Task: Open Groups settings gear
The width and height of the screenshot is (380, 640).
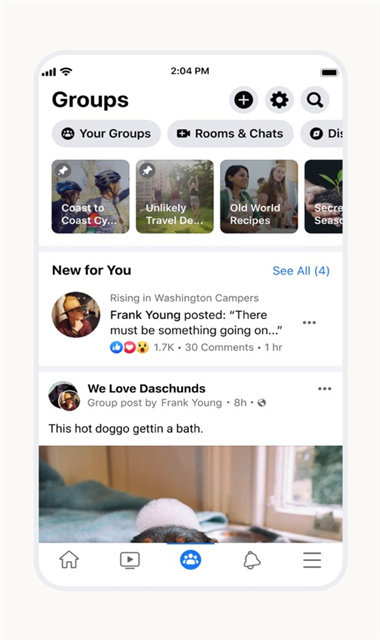Action: click(x=279, y=100)
